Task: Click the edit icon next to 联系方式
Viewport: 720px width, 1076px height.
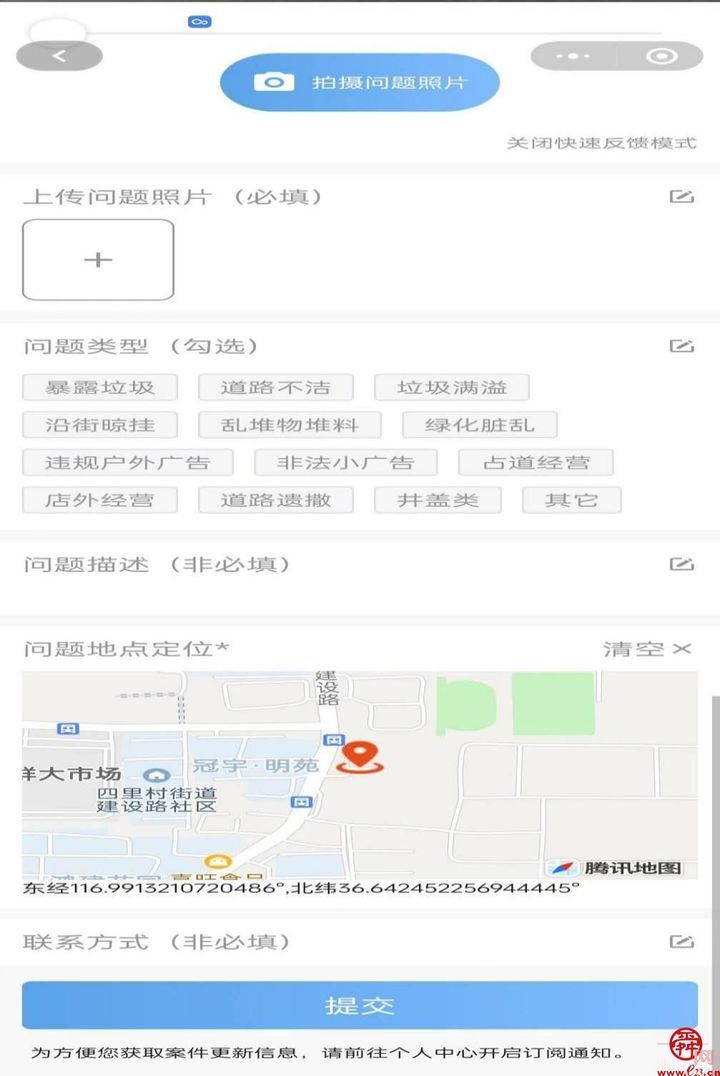Action: [x=682, y=939]
